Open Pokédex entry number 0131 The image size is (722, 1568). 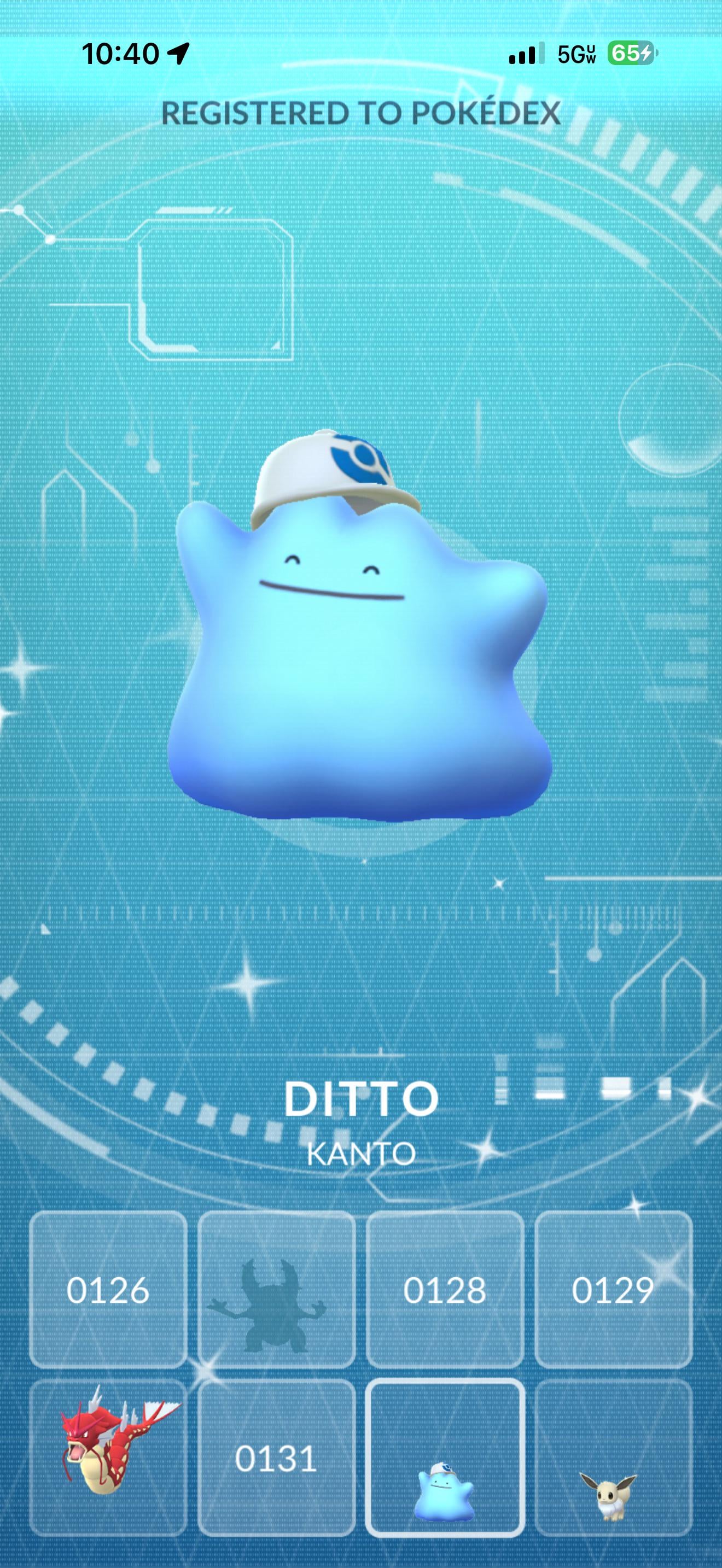[276, 1458]
